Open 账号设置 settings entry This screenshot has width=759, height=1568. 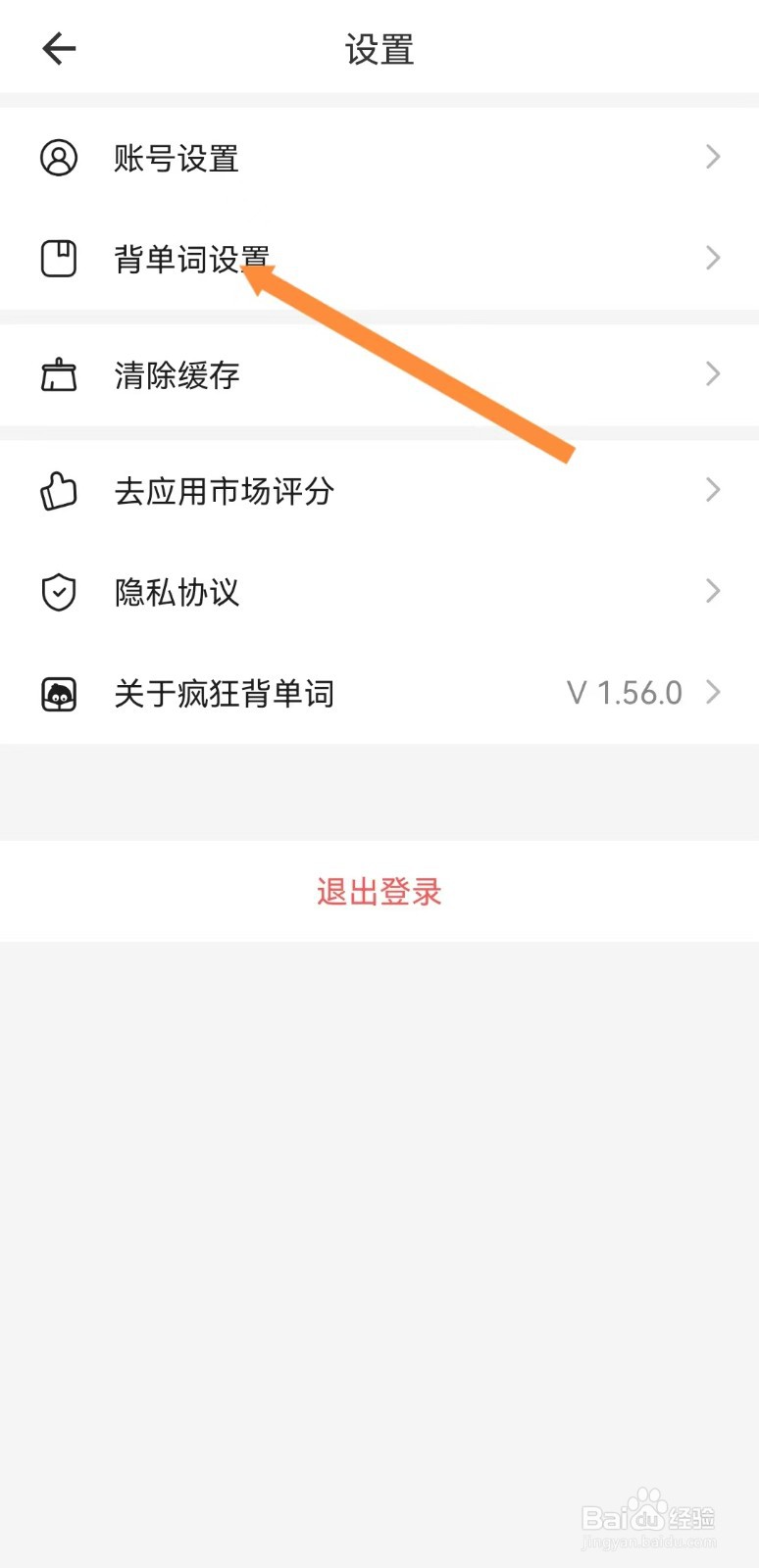pos(177,158)
